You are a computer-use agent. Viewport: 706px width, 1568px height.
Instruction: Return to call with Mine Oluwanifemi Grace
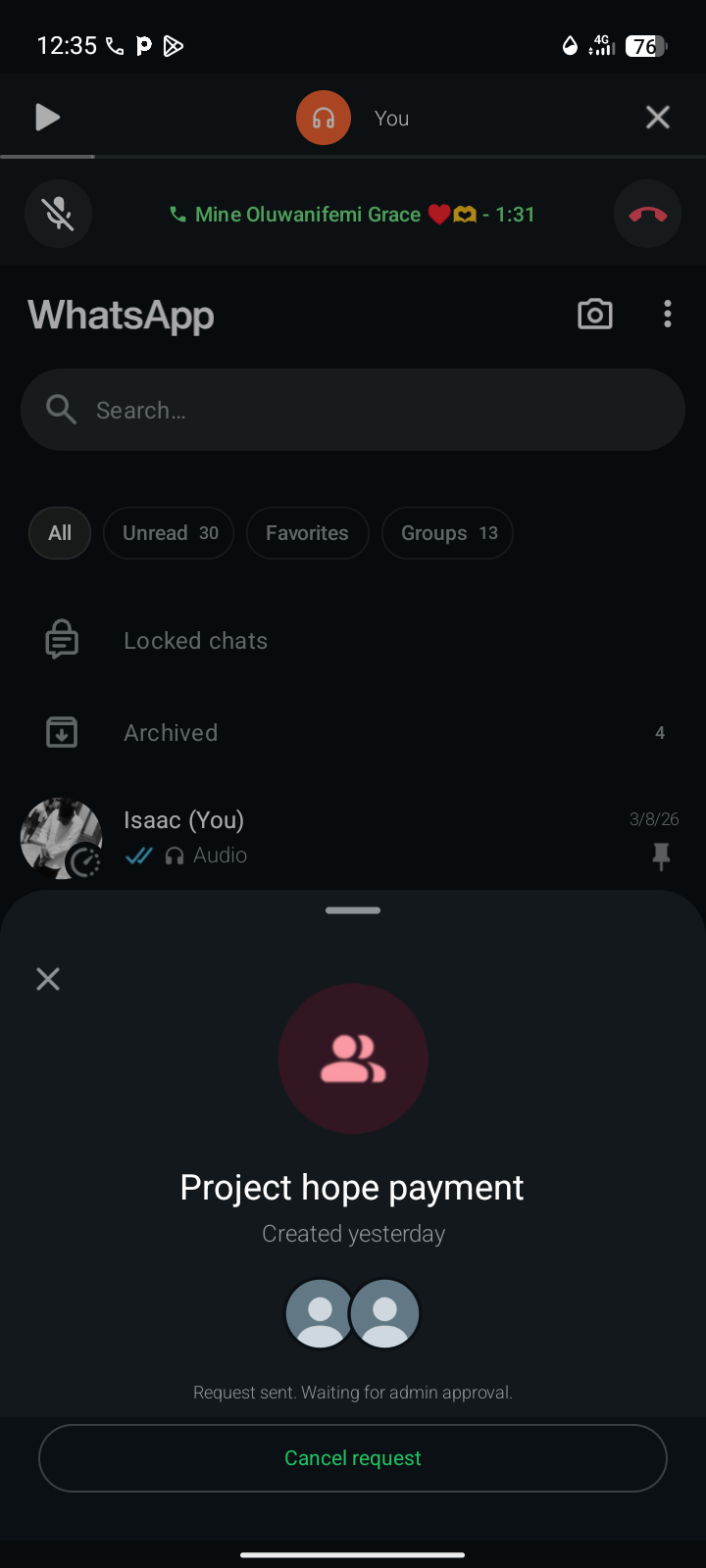pos(353,215)
